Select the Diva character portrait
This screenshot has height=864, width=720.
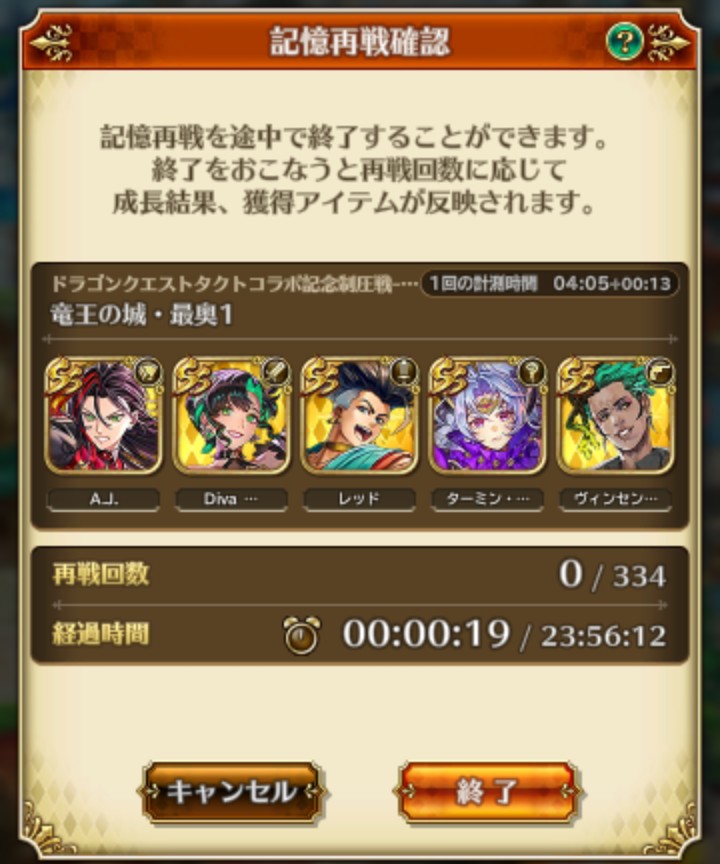tap(231, 417)
